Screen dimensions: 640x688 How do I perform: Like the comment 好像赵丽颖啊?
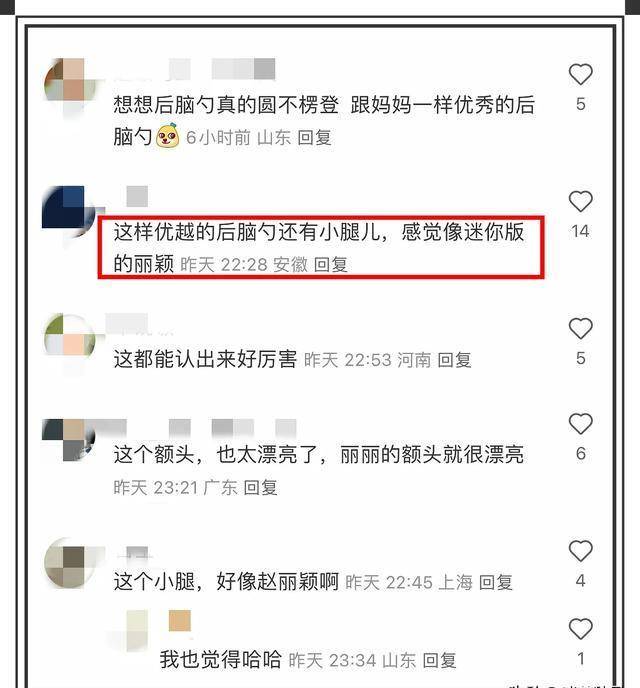[580, 551]
